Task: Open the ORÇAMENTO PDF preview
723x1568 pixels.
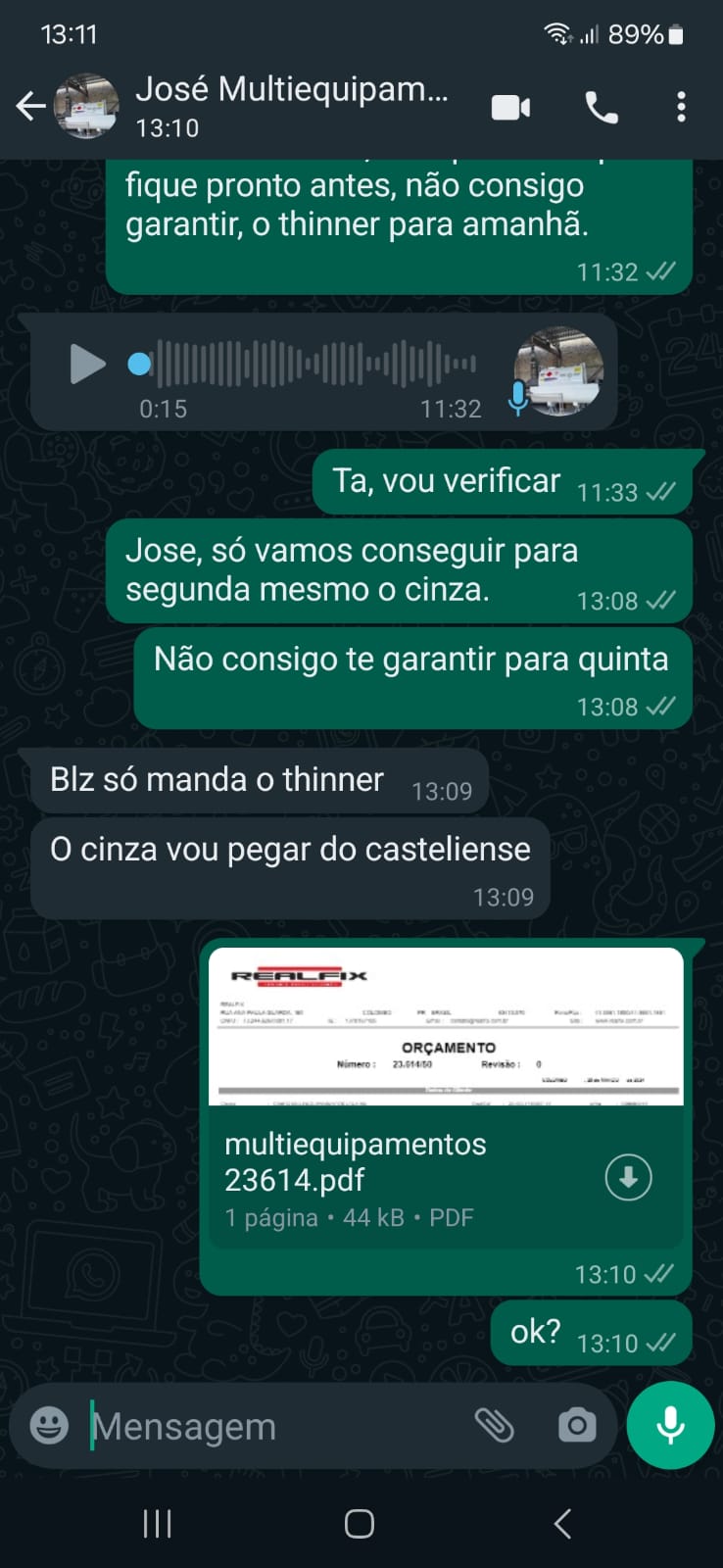Action: pyautogui.click(x=446, y=1026)
